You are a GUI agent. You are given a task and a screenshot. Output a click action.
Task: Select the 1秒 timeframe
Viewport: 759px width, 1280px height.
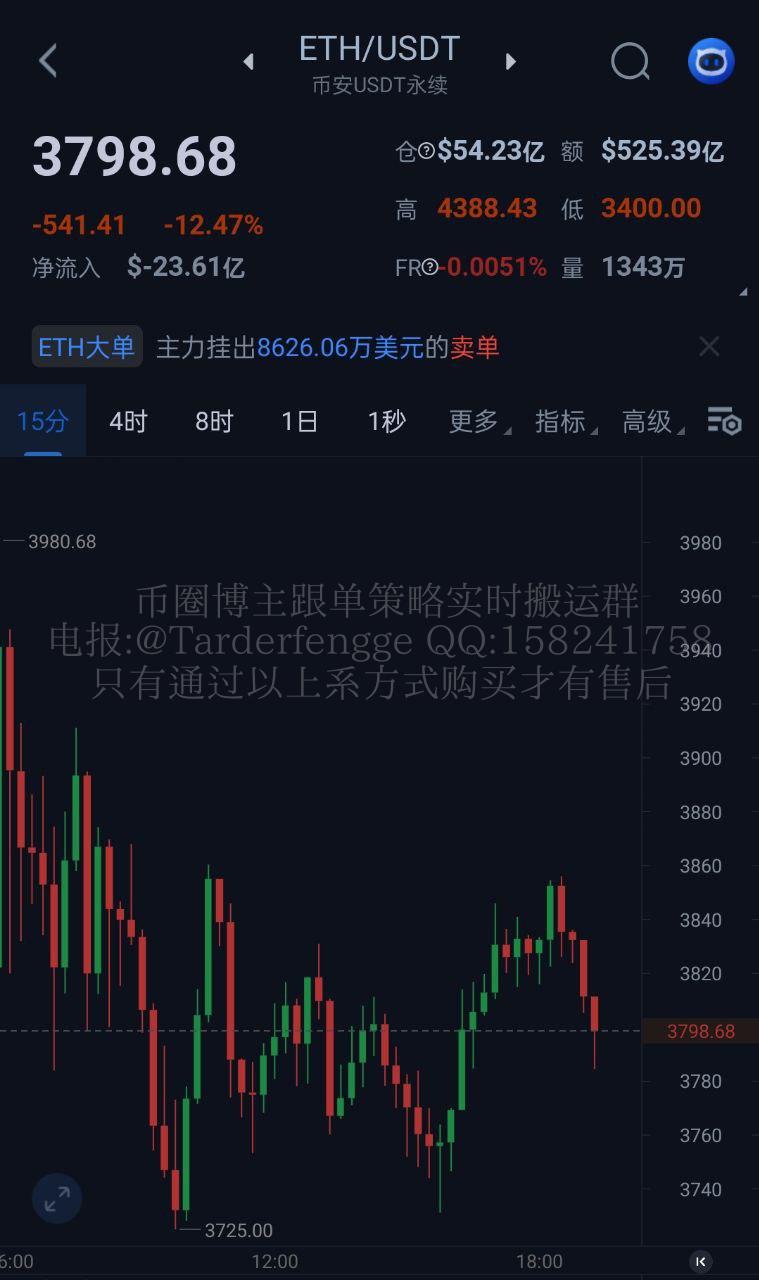point(385,422)
